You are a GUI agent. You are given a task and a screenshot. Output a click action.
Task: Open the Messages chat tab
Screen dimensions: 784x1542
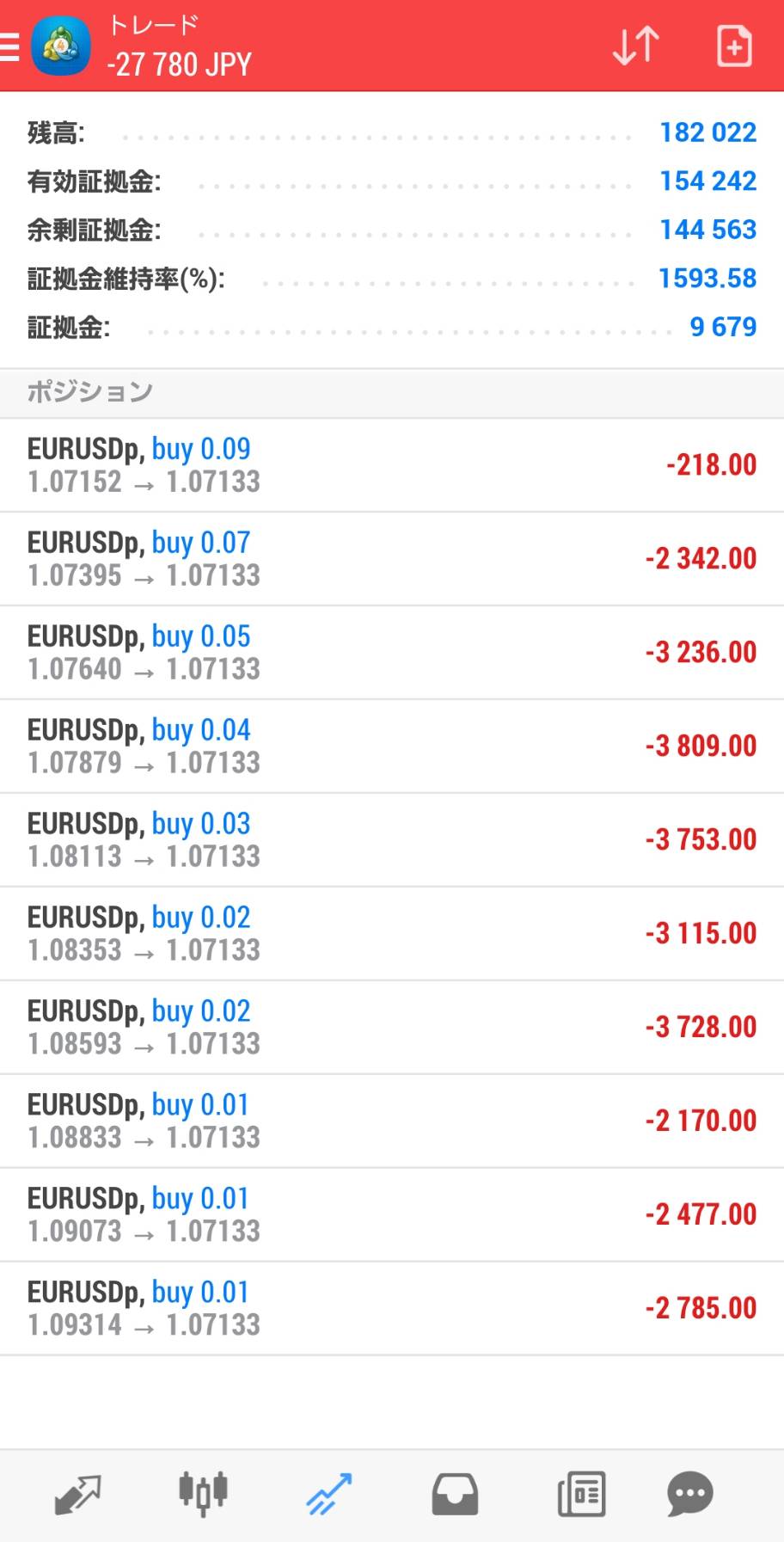pyautogui.click(x=690, y=1495)
